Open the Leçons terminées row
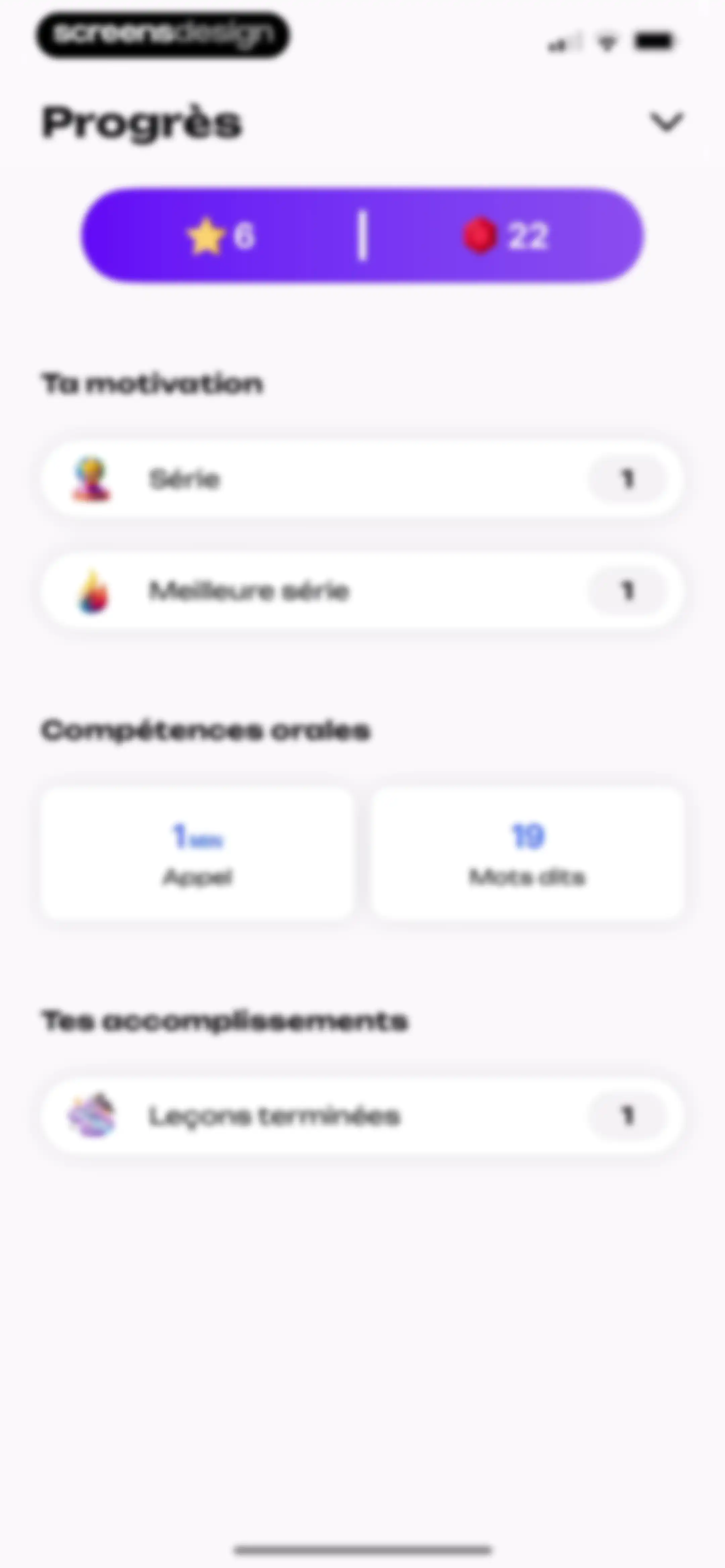This screenshot has height=1568, width=725. point(362,1116)
